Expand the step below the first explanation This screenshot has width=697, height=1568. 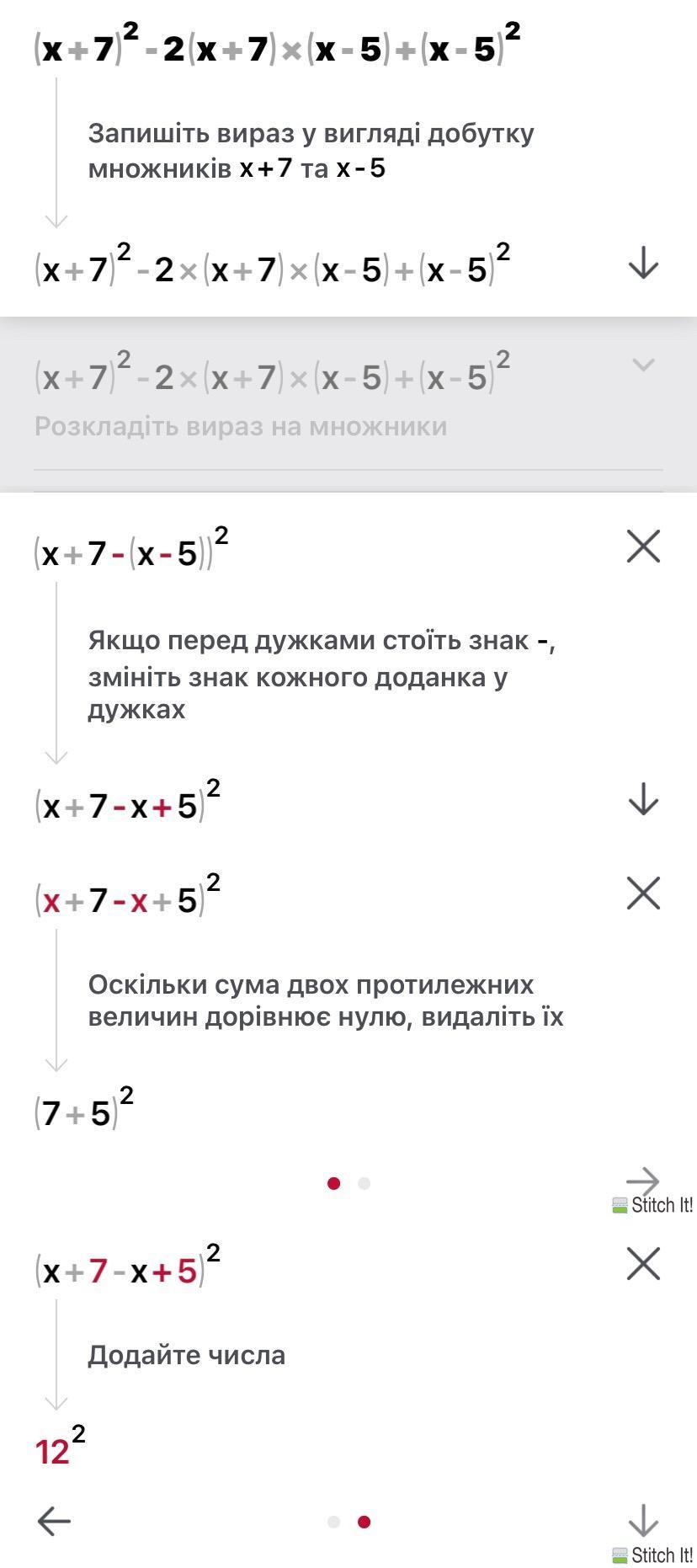pyautogui.click(x=643, y=263)
